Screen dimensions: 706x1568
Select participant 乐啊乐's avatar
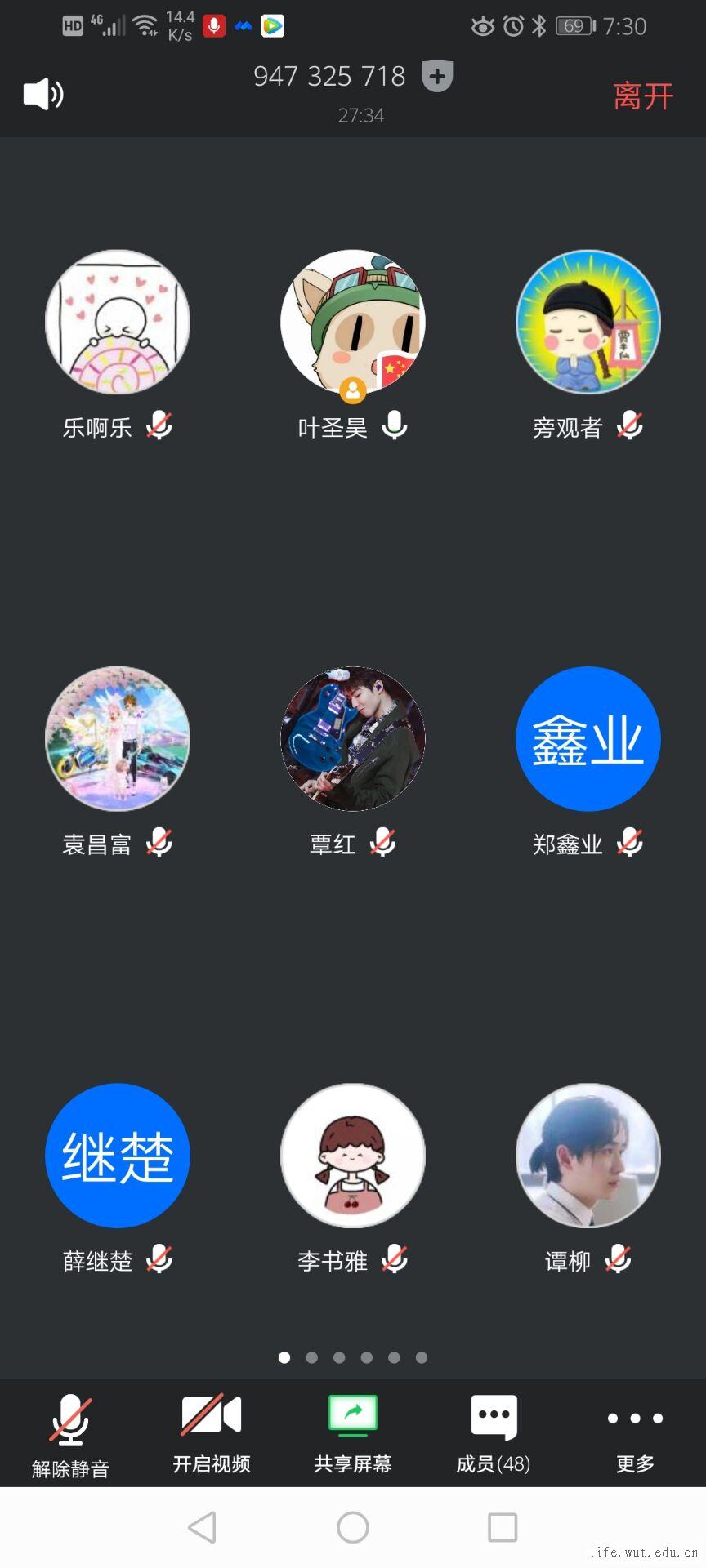click(118, 323)
